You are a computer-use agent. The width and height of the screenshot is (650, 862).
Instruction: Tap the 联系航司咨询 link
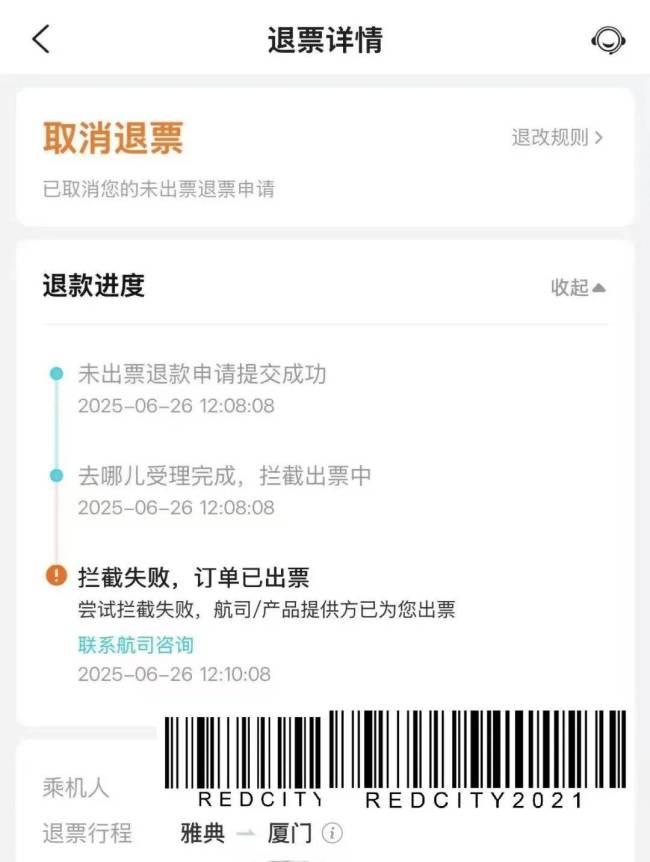coord(136,645)
